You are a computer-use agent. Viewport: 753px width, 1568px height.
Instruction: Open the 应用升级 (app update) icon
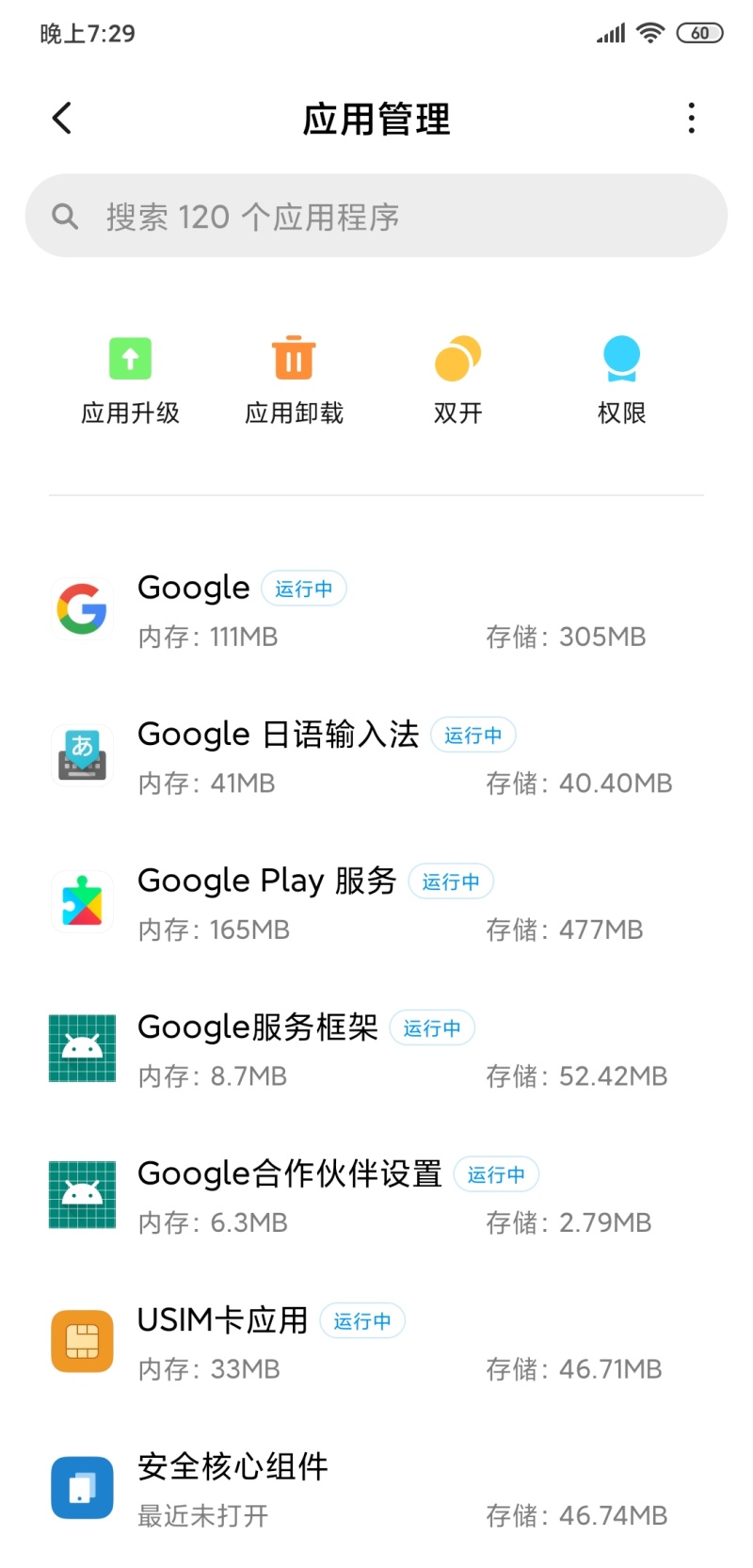[129, 358]
